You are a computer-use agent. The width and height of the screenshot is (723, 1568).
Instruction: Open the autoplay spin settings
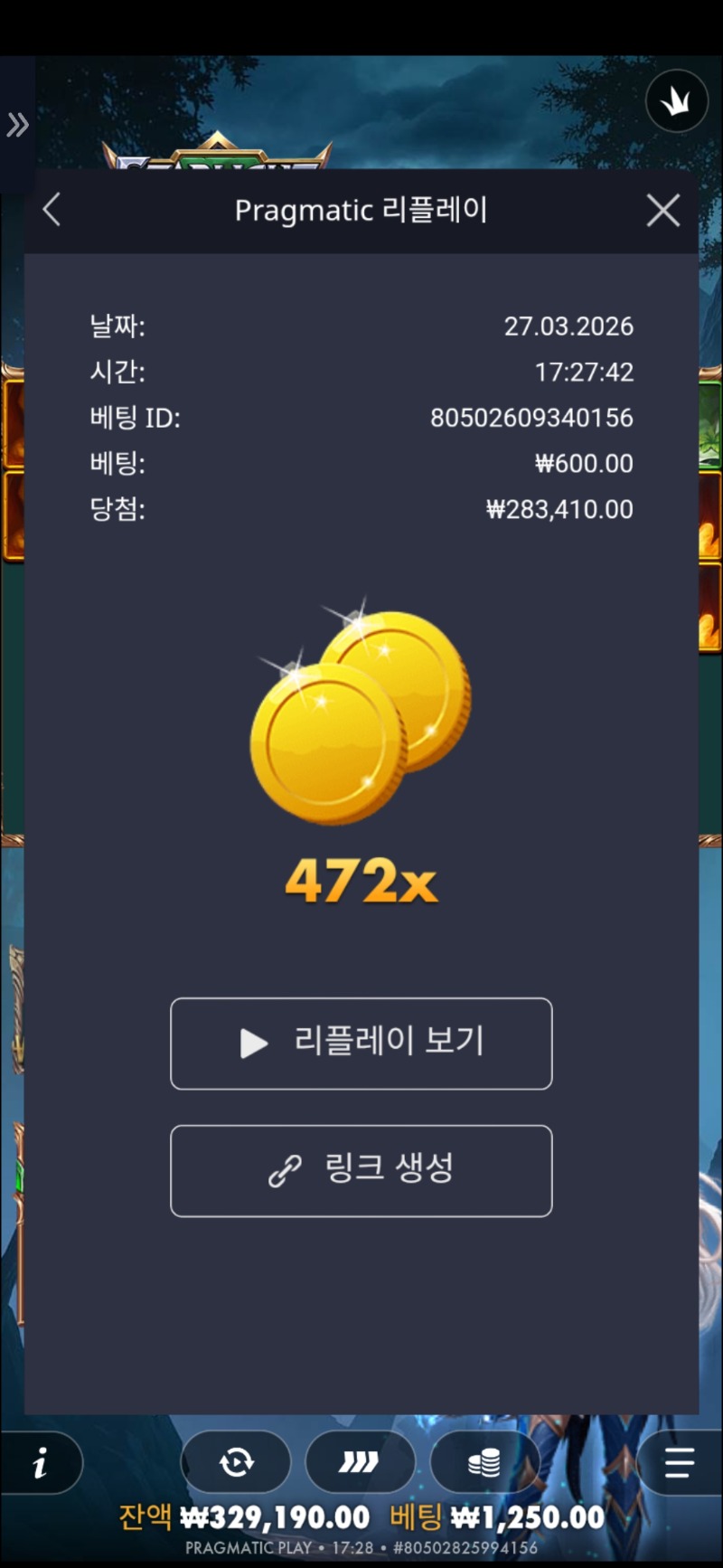click(x=237, y=1462)
